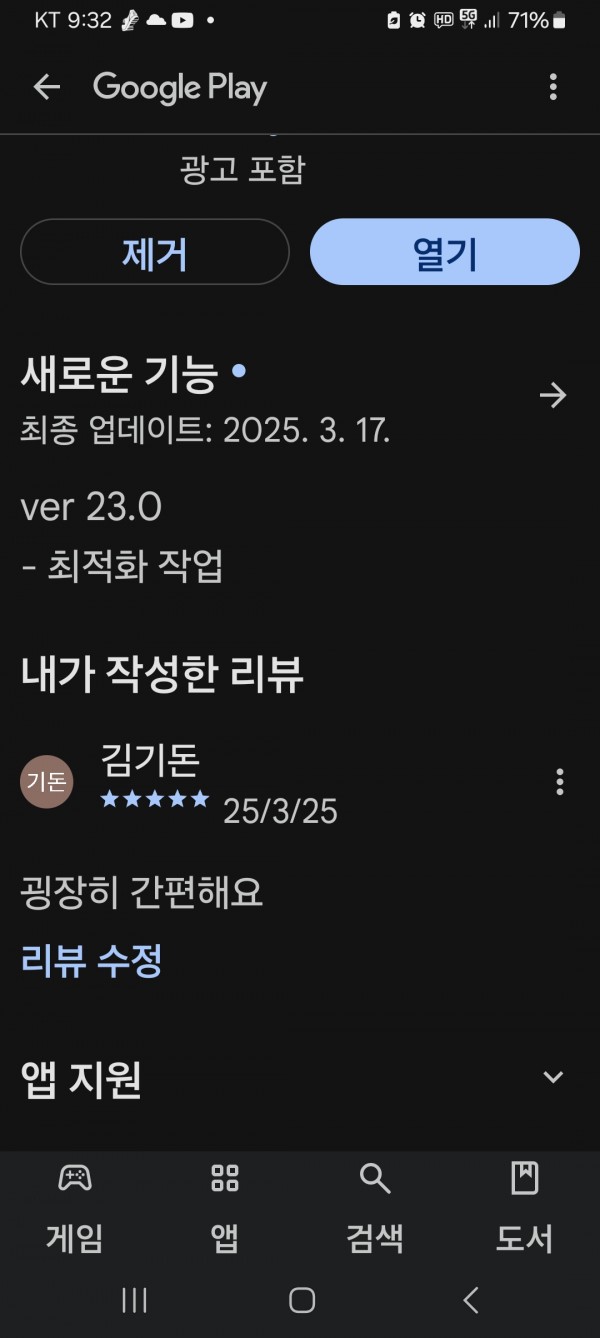Tap 리뷰 수정 to edit review

(91, 961)
